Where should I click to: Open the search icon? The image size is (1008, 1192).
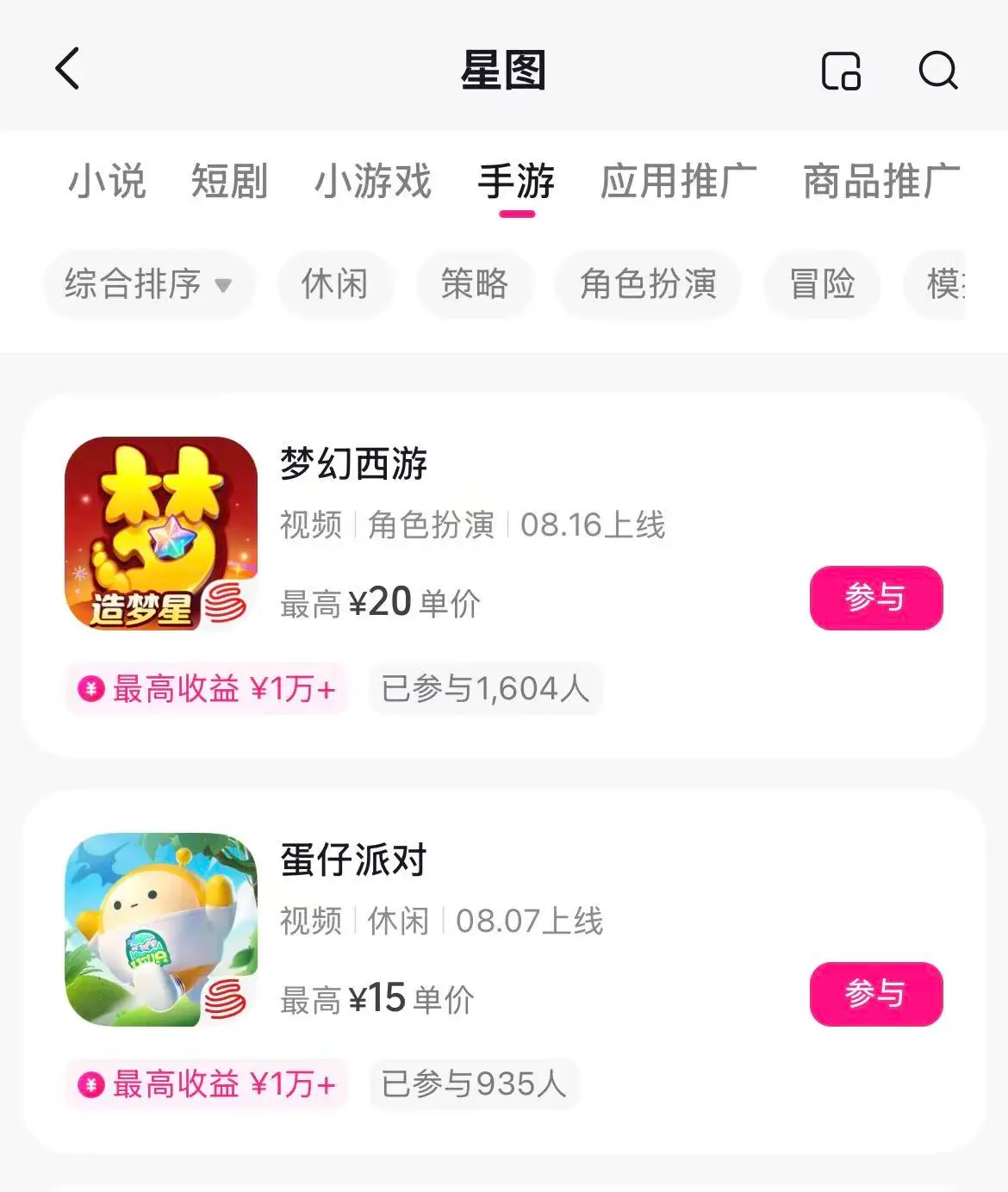[x=937, y=70]
